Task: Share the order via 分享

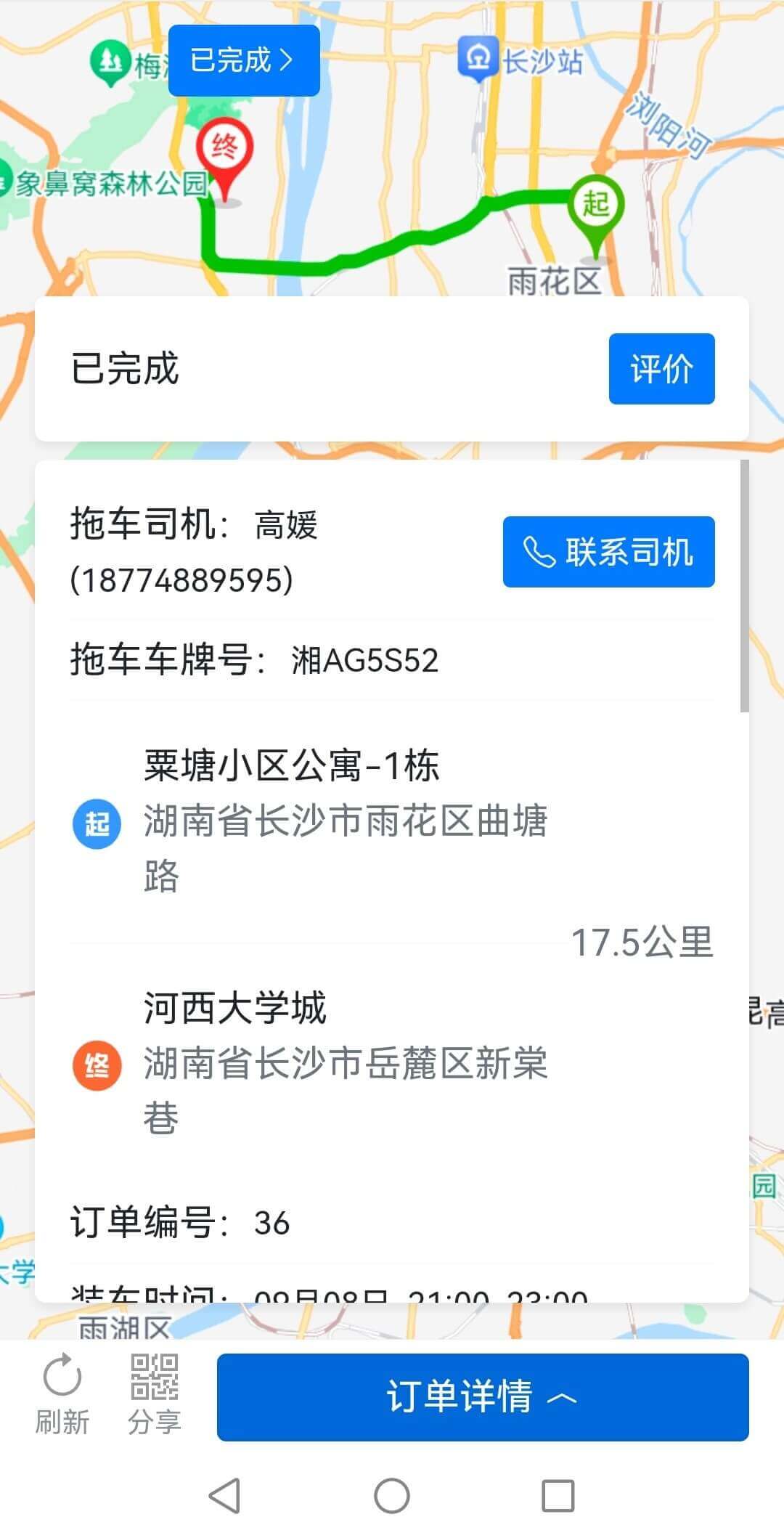Action: coord(154,1394)
